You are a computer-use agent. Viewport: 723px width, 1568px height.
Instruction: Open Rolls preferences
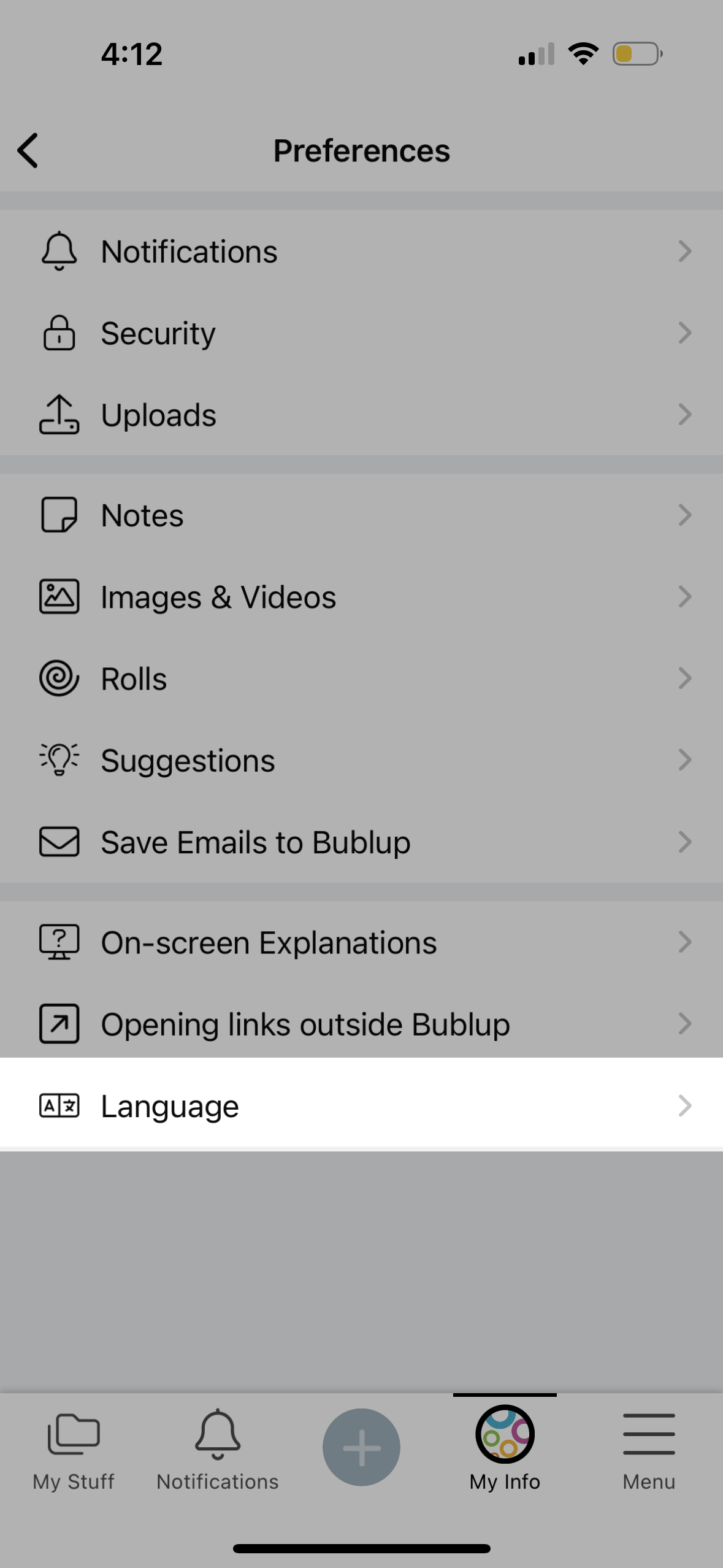[361, 678]
